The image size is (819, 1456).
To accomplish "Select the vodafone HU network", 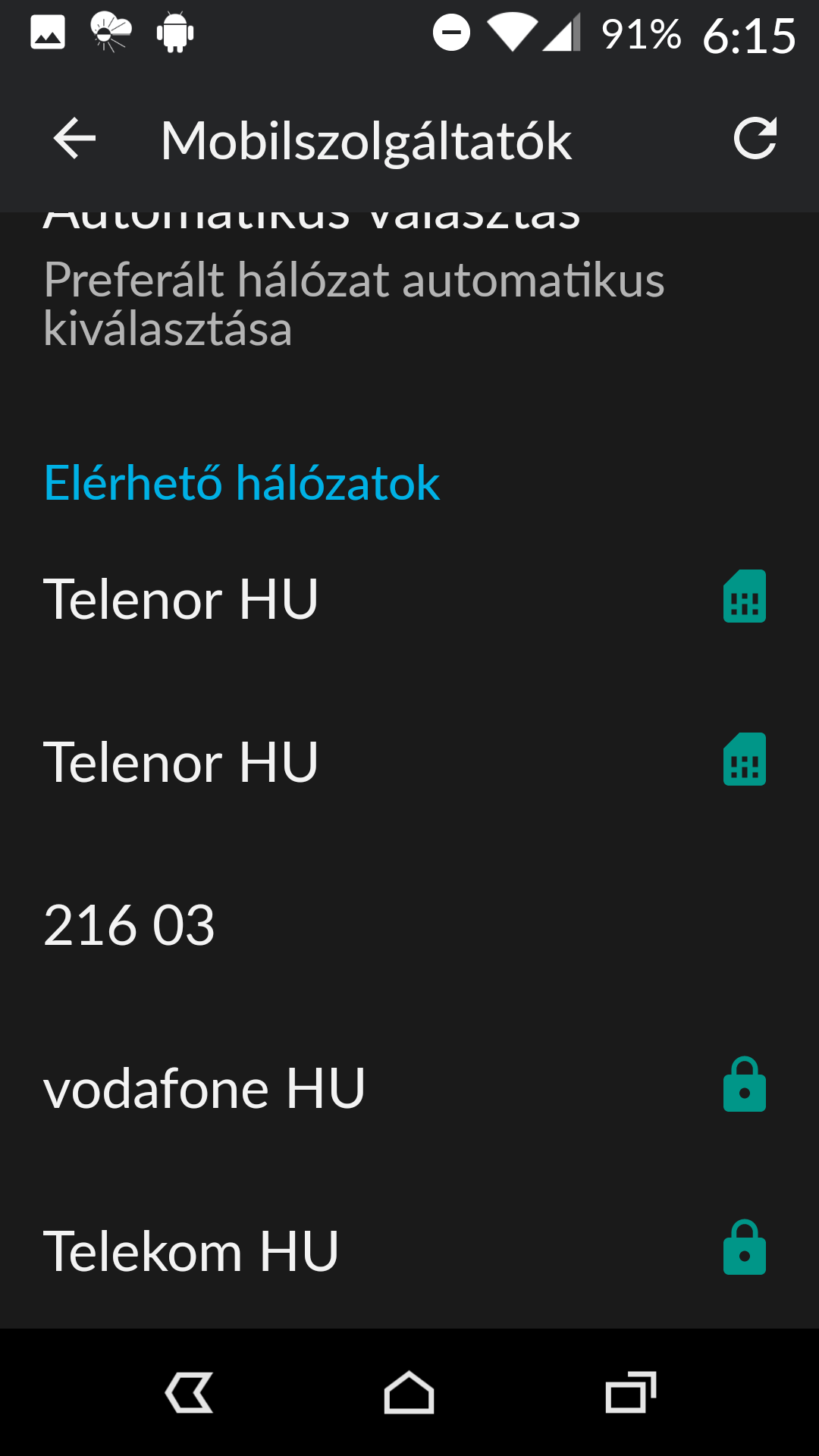I will pyautogui.click(x=409, y=1088).
